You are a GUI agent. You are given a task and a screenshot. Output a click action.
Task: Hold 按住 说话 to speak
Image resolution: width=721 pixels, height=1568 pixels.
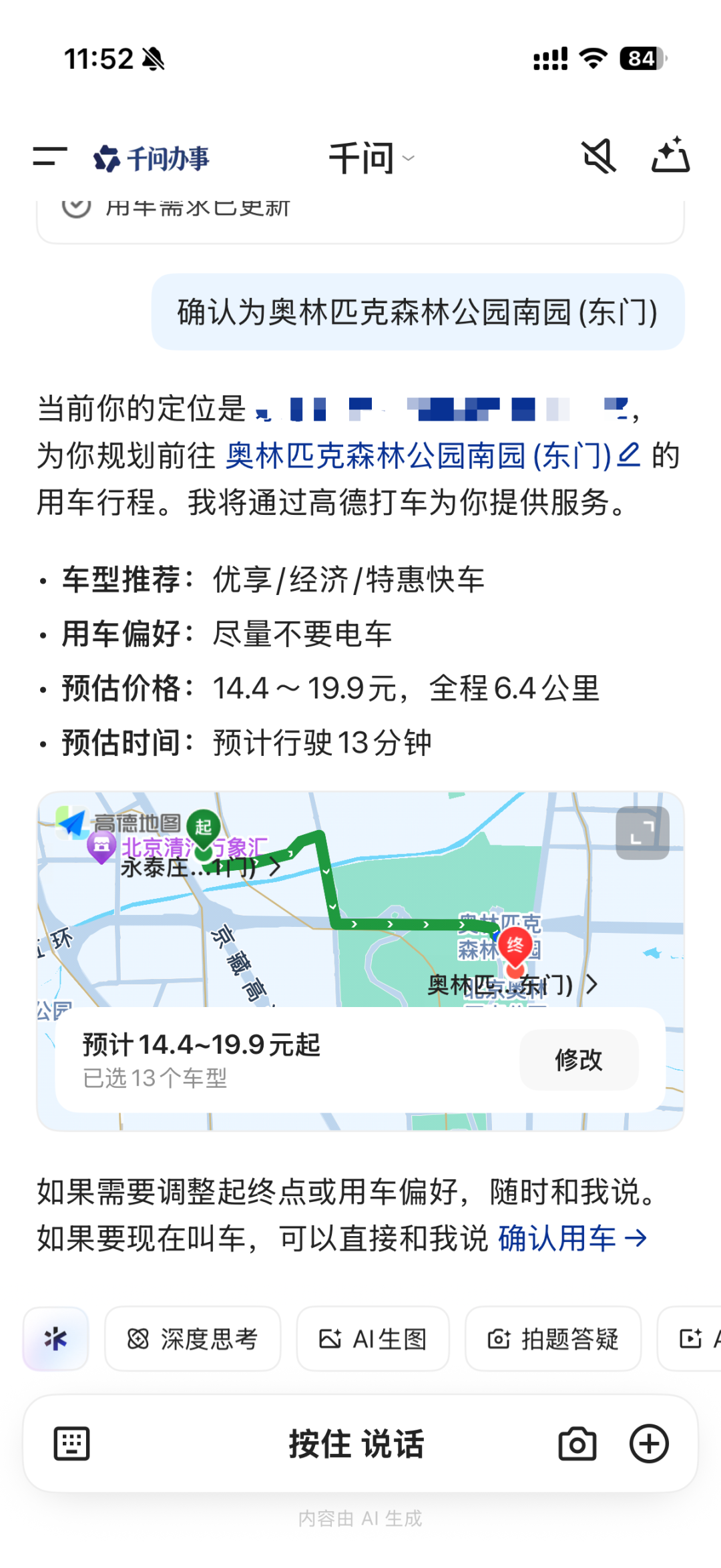356,1444
